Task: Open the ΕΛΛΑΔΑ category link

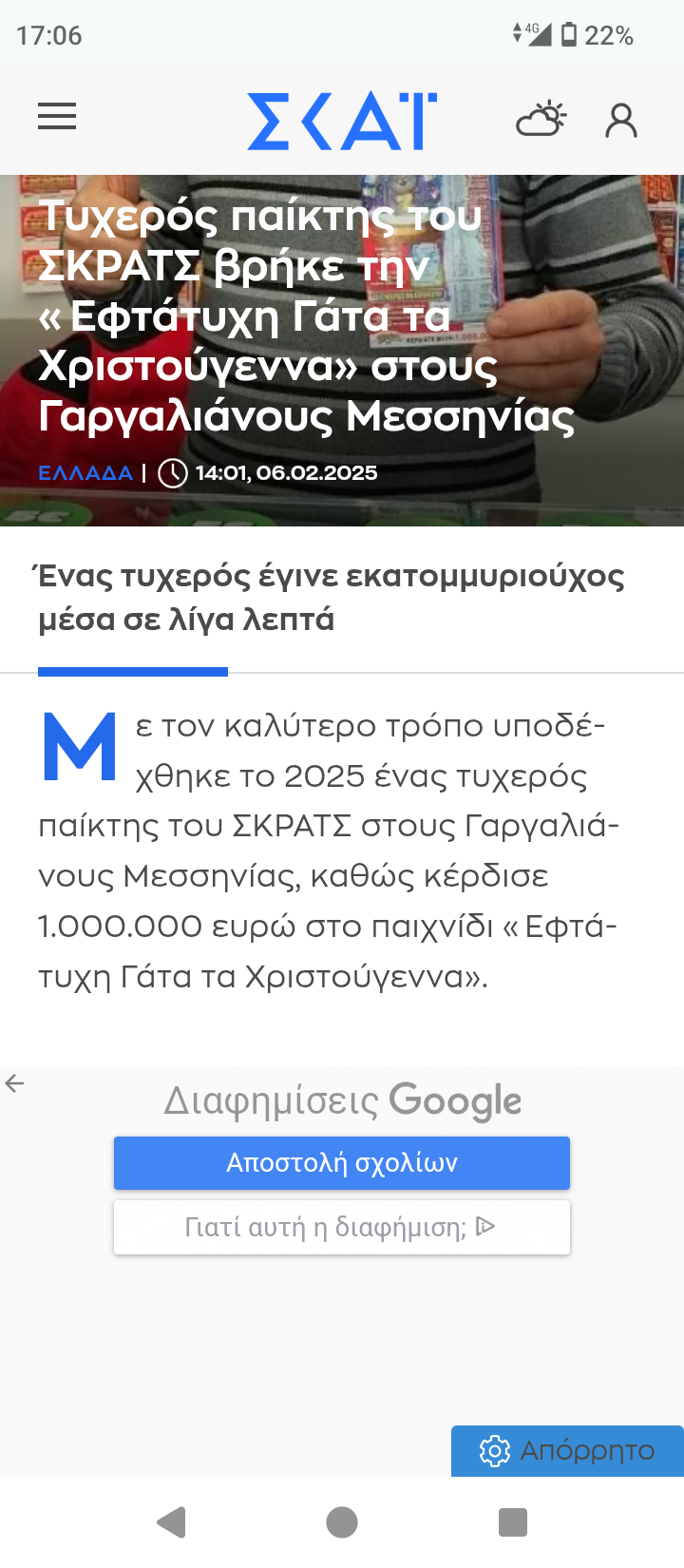Action: 85,473
